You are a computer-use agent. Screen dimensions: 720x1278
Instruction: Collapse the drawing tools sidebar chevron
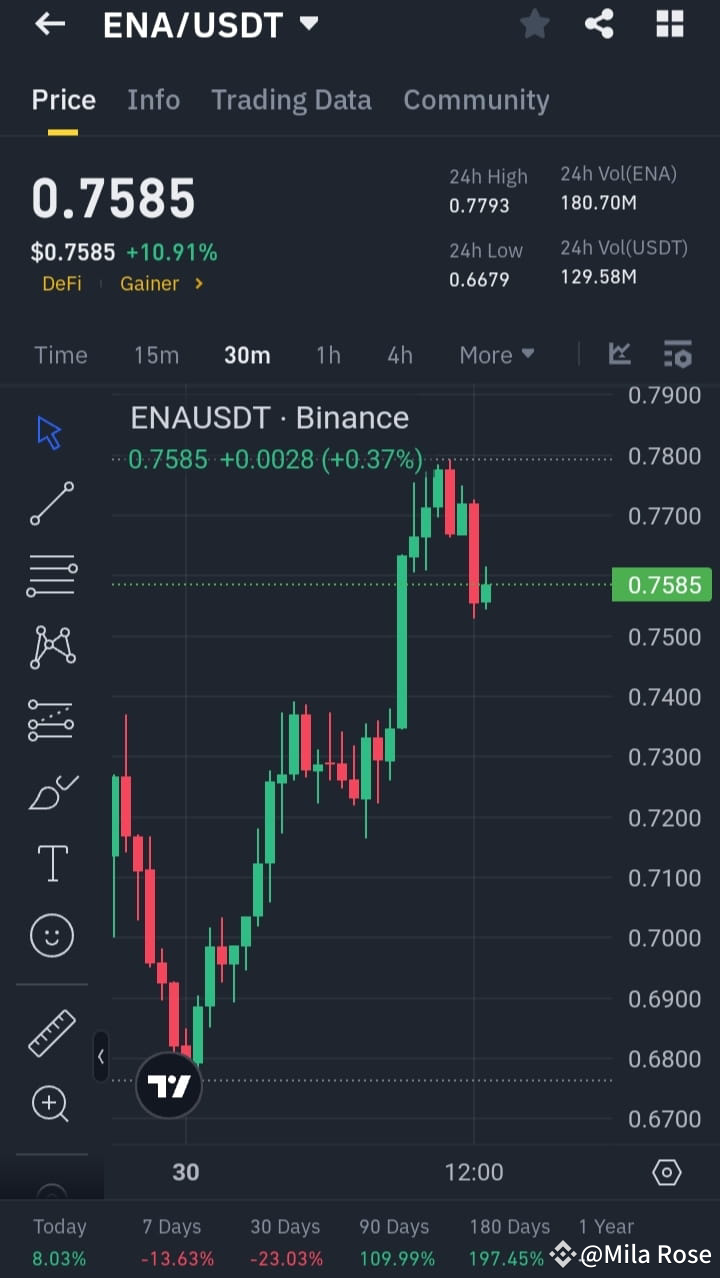tap(101, 1057)
